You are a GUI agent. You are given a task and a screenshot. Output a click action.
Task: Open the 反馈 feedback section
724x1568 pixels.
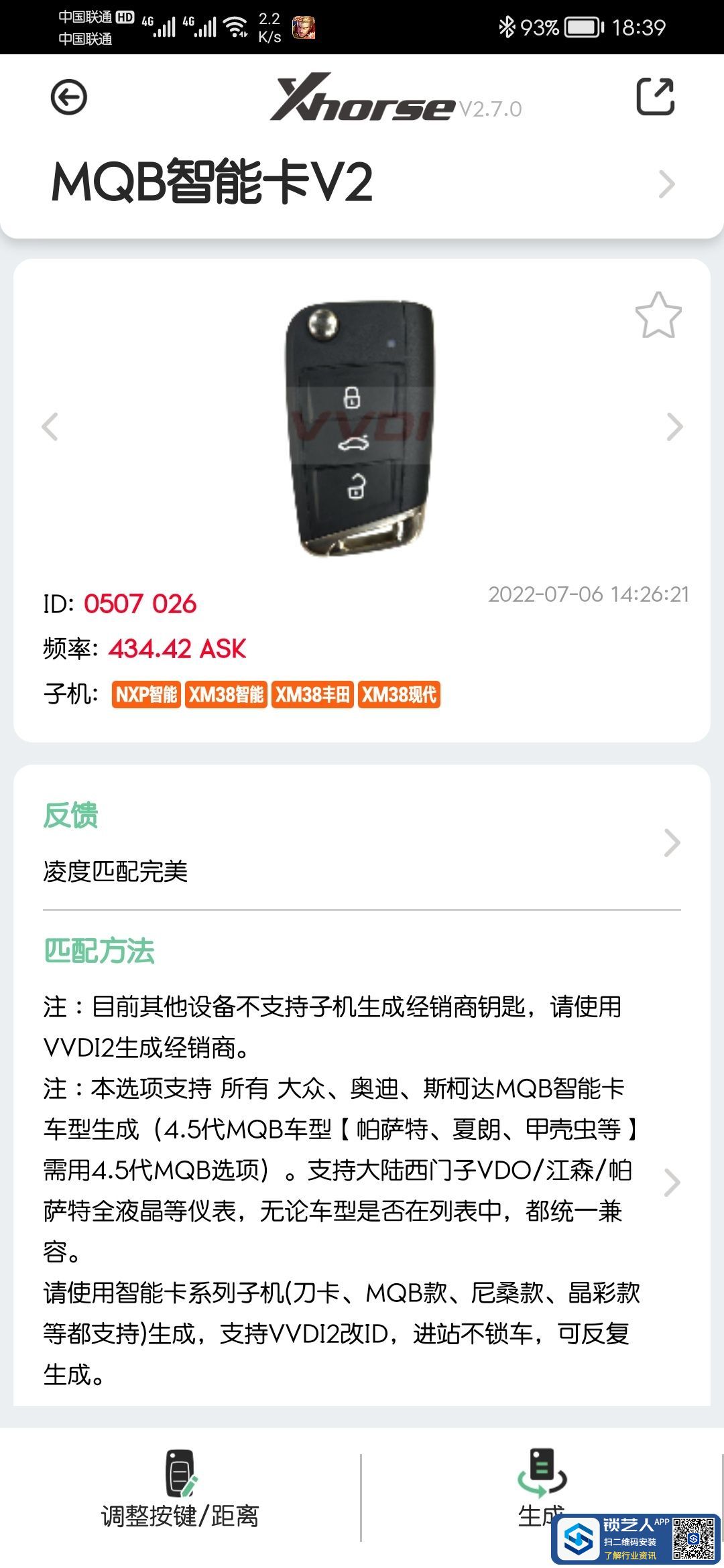[362, 842]
